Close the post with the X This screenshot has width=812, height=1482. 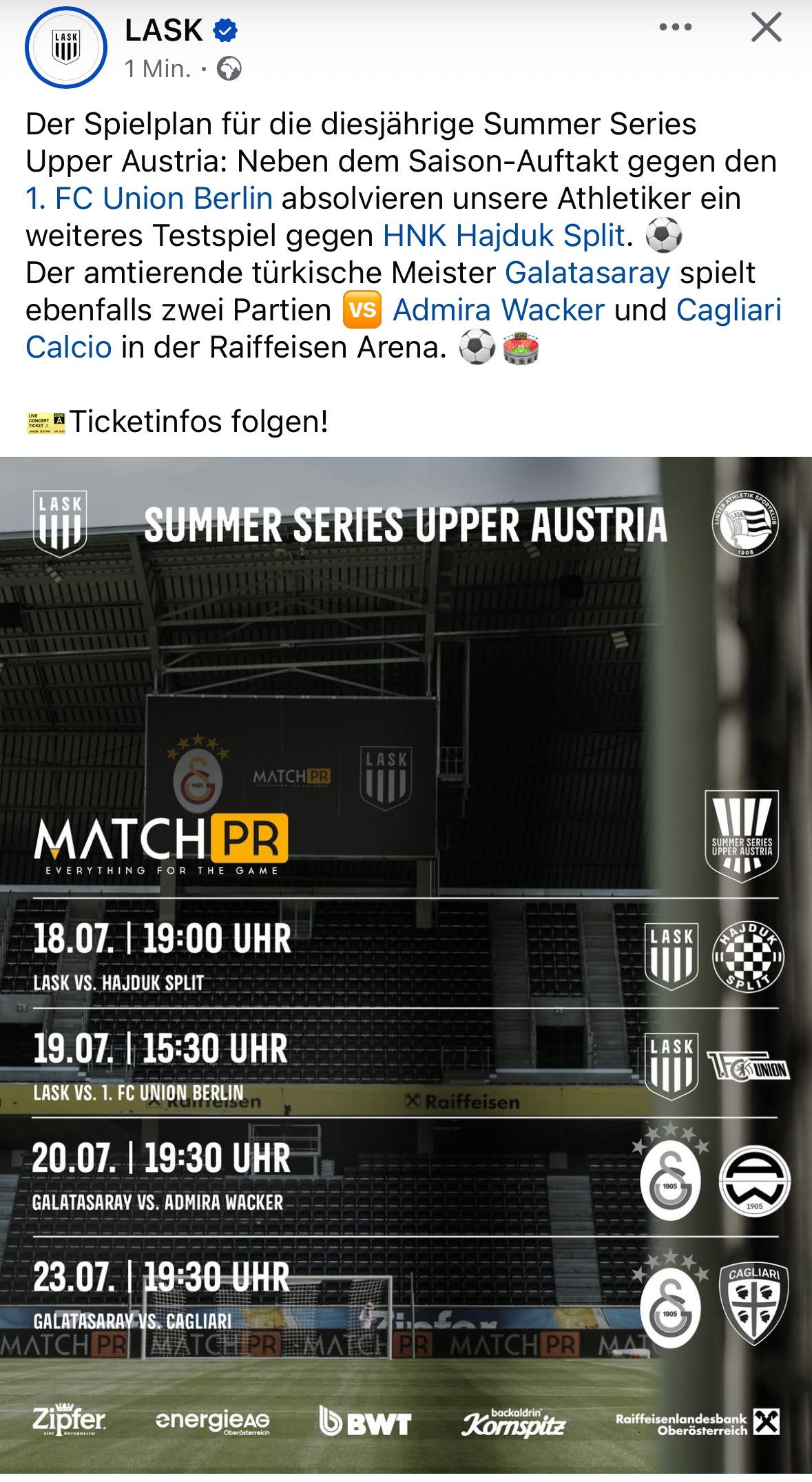767,28
